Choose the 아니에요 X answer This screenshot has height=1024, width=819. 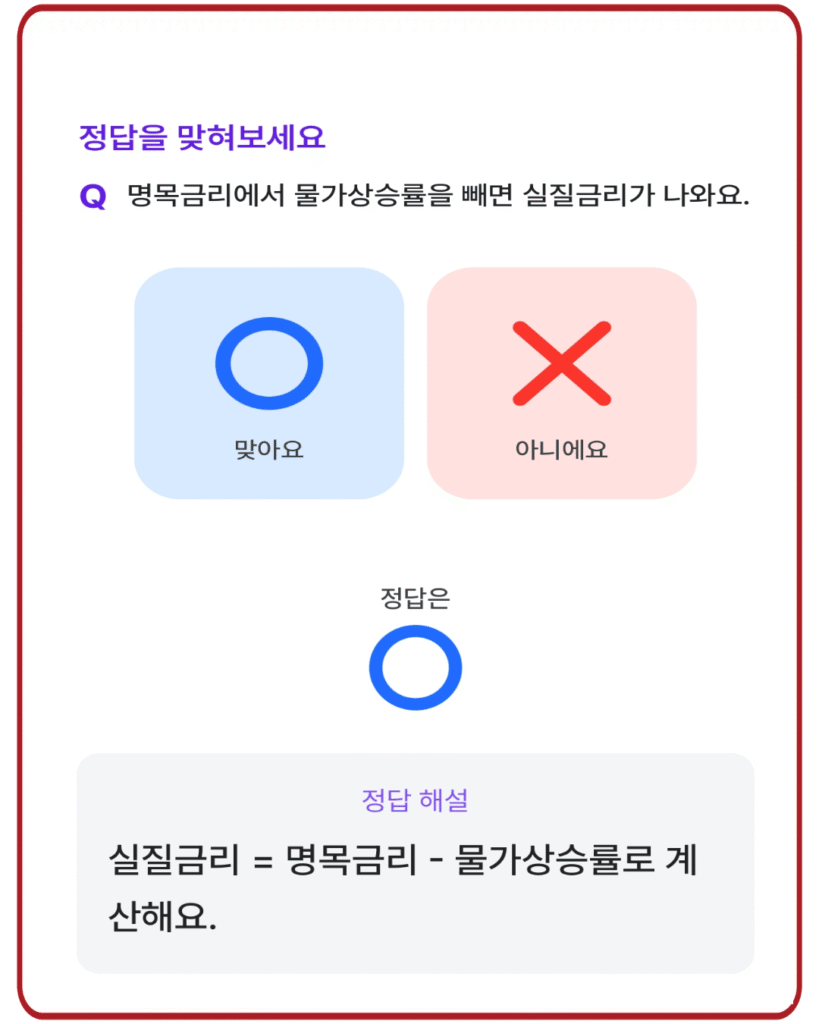coord(561,383)
